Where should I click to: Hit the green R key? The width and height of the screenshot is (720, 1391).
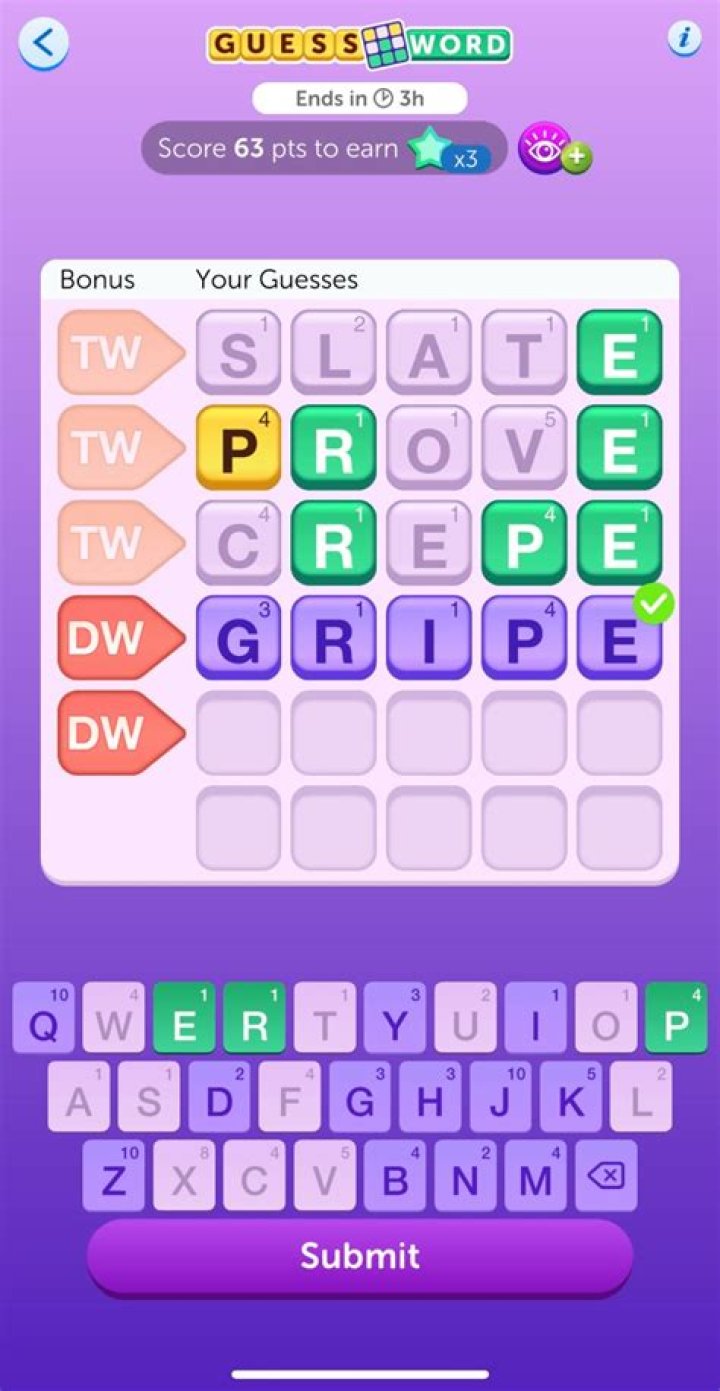tap(254, 1020)
